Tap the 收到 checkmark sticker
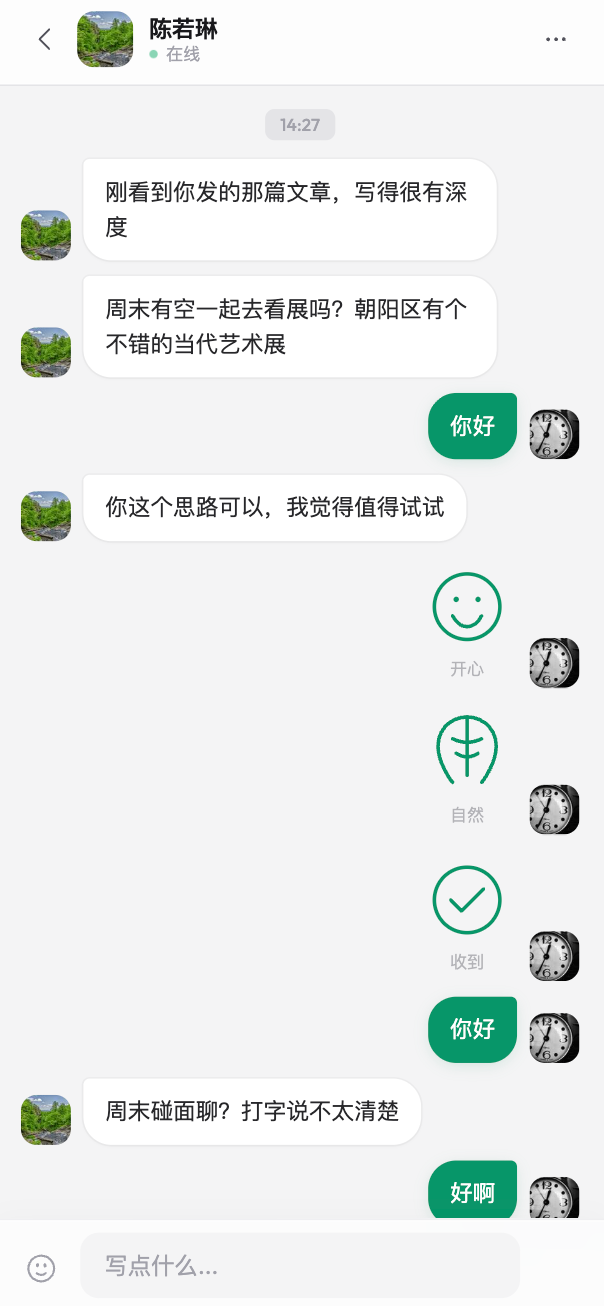 tap(467, 900)
